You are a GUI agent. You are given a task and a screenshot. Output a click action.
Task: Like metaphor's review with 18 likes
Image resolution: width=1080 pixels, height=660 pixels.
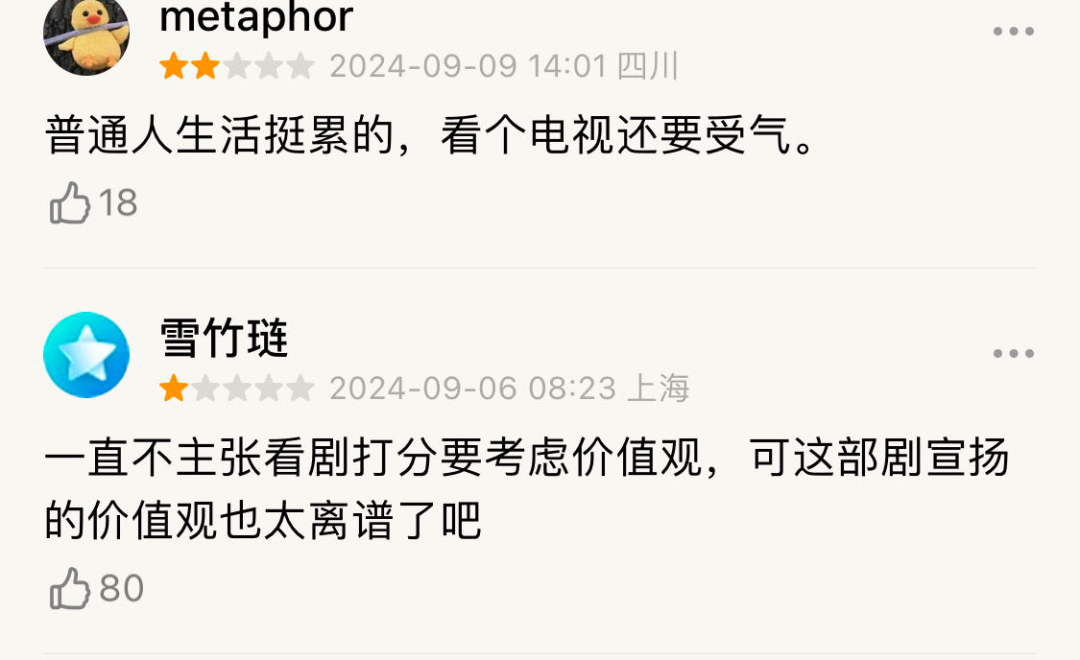(70, 203)
